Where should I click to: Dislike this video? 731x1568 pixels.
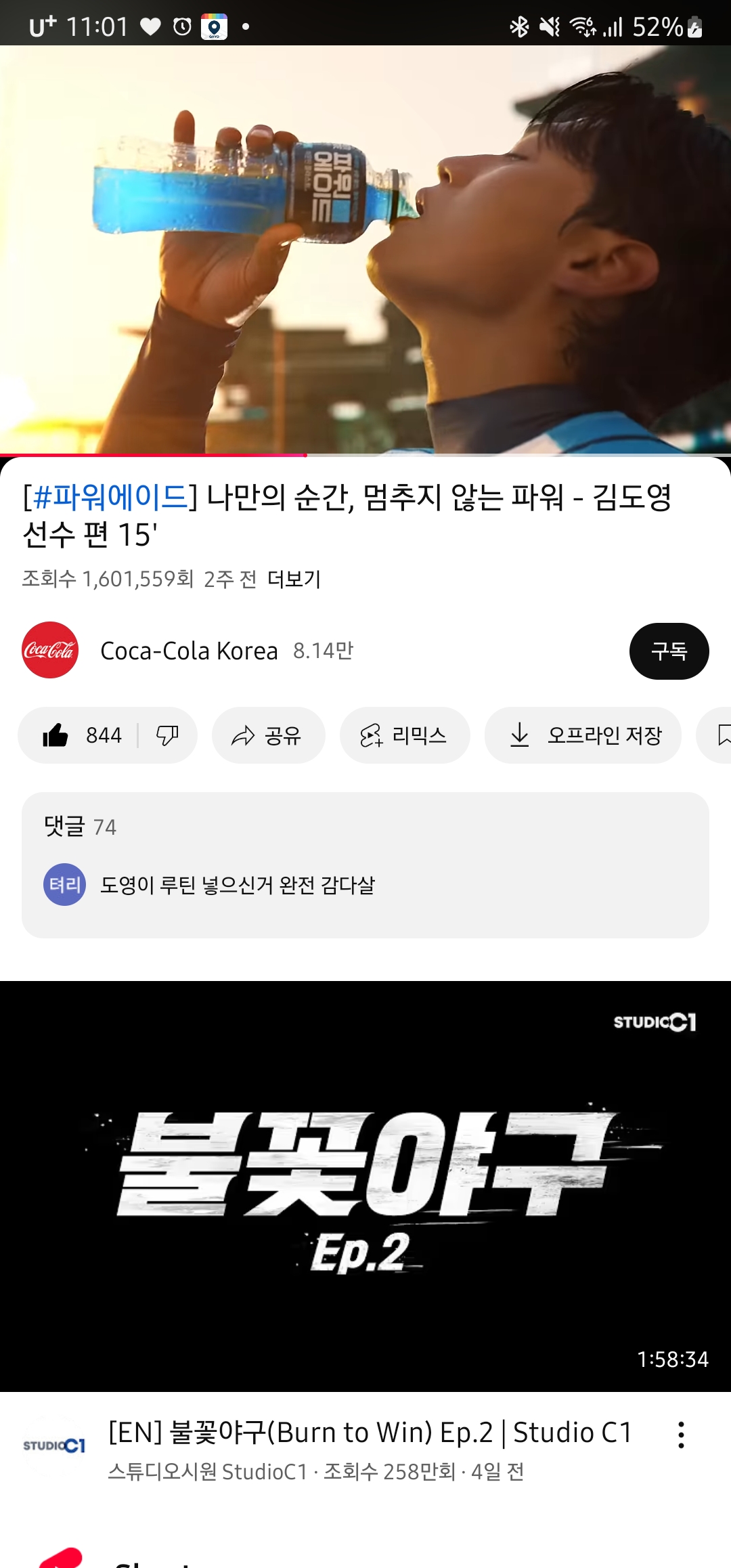coord(167,735)
